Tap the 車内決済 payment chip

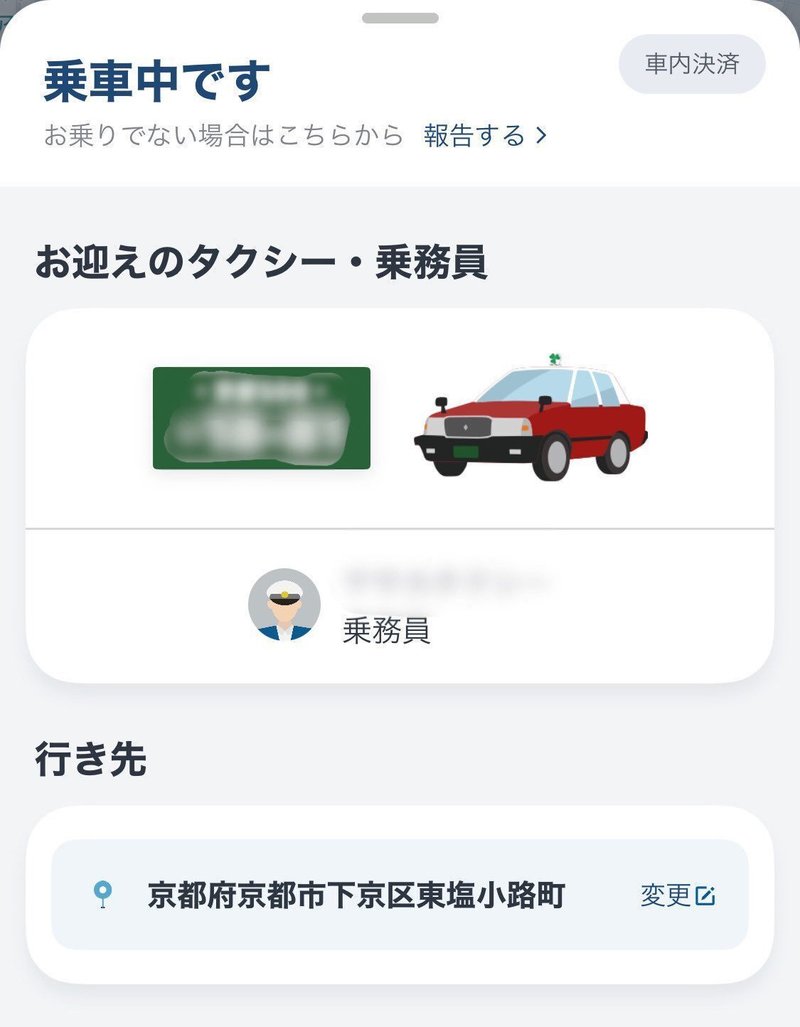point(692,65)
